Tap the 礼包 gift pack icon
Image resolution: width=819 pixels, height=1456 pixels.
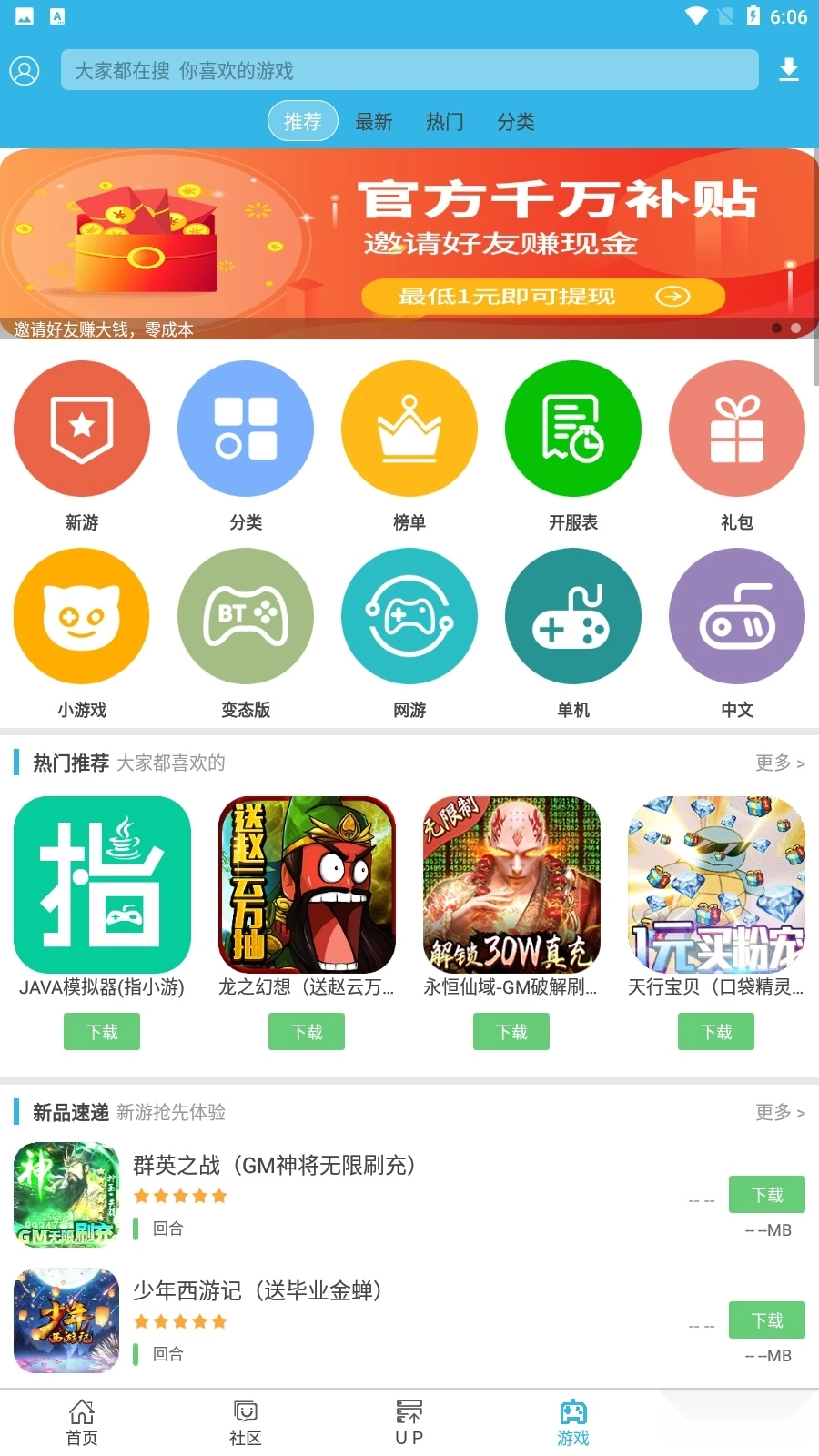click(736, 428)
